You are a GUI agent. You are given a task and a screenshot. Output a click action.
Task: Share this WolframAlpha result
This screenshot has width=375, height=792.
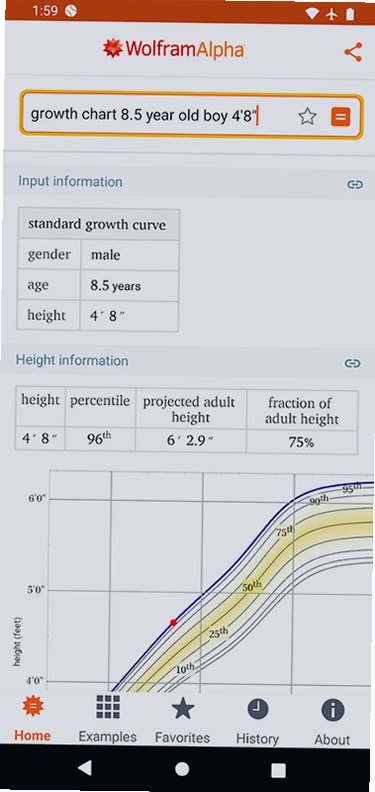click(353, 52)
